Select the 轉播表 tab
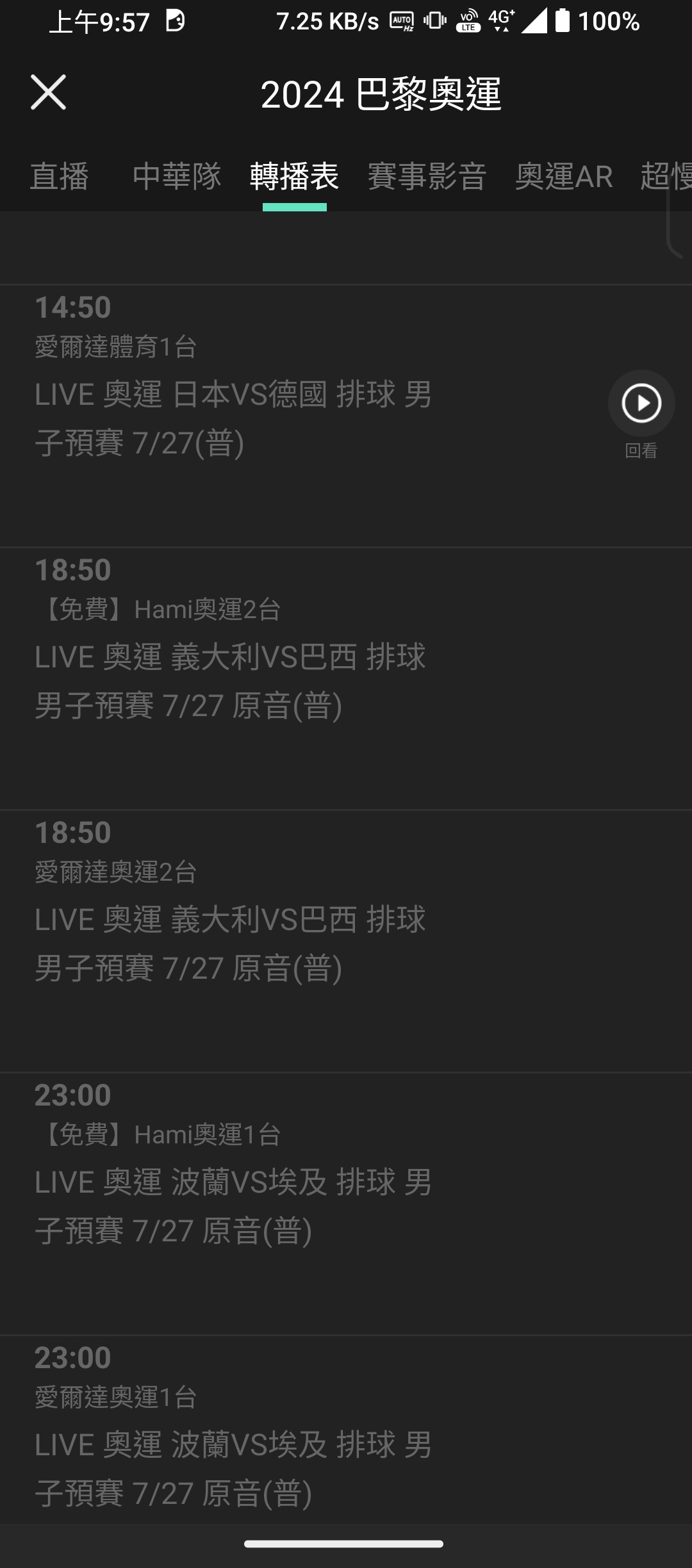692x1568 pixels. tap(294, 177)
